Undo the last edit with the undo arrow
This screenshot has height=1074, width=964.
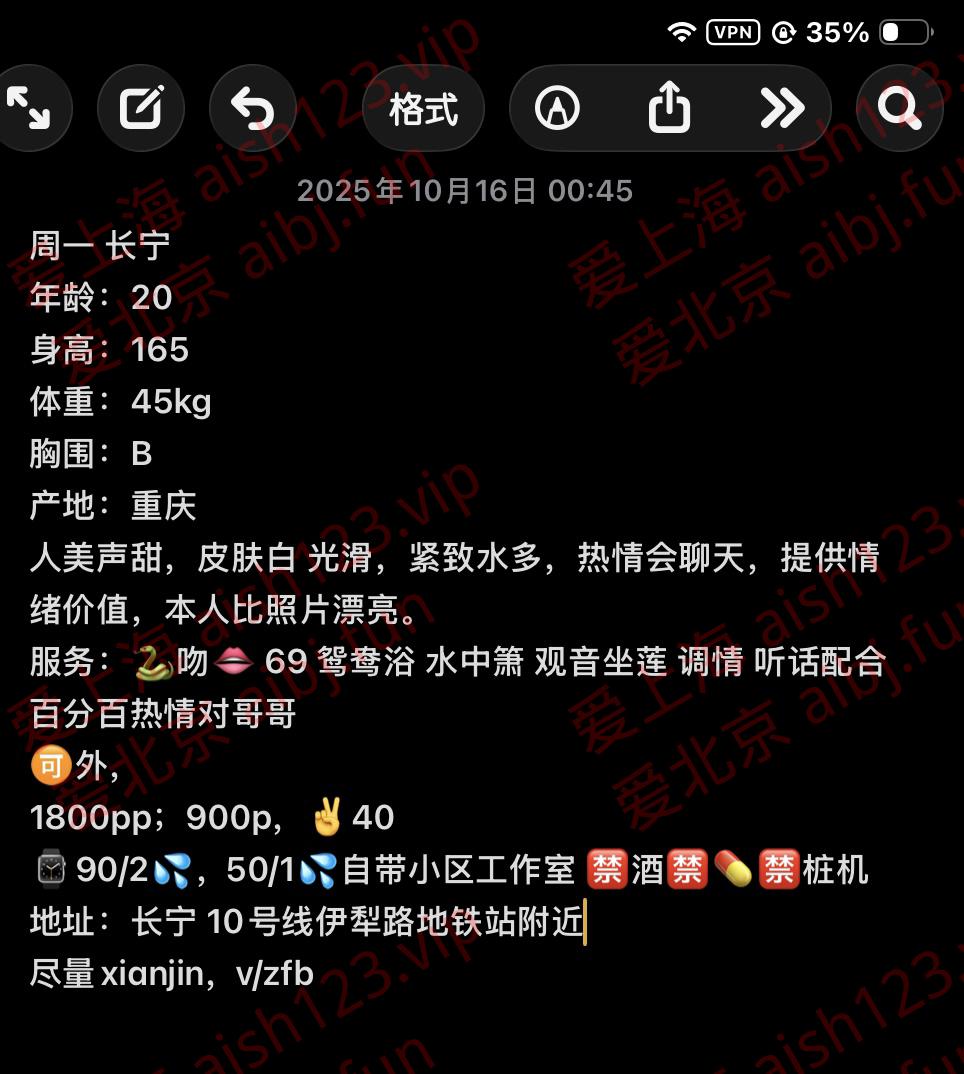coord(254,108)
